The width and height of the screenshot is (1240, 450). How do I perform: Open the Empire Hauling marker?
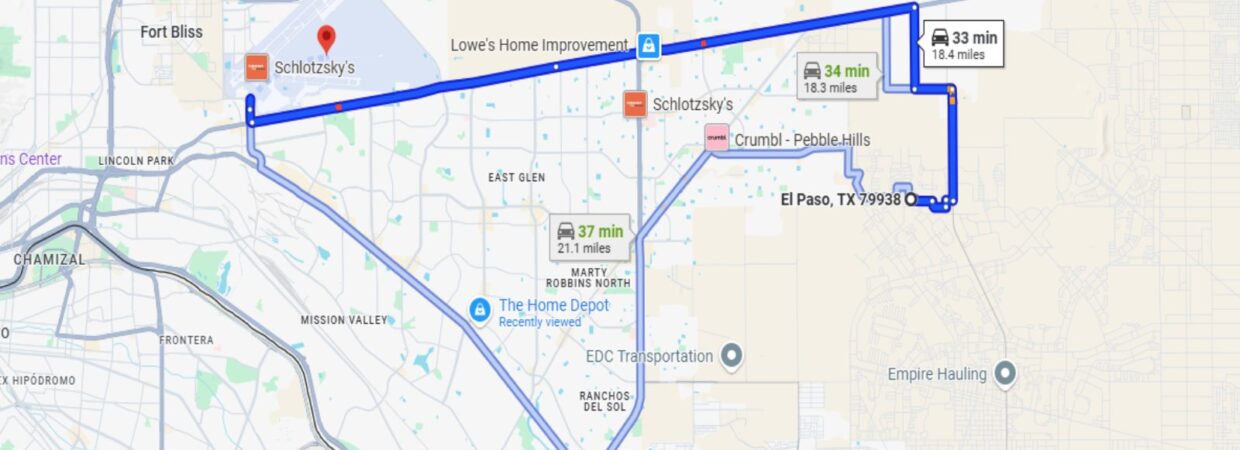click(x=1006, y=375)
